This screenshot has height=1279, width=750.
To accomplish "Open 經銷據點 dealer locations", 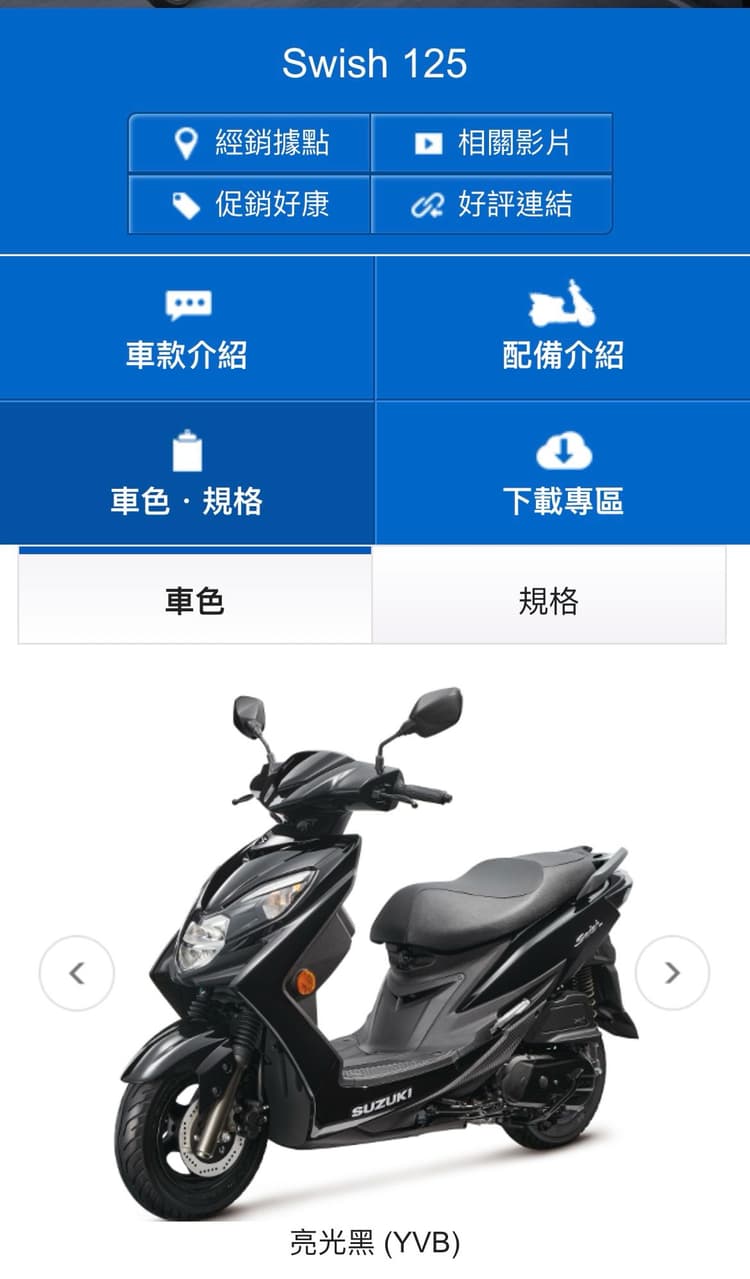I will coord(249,143).
